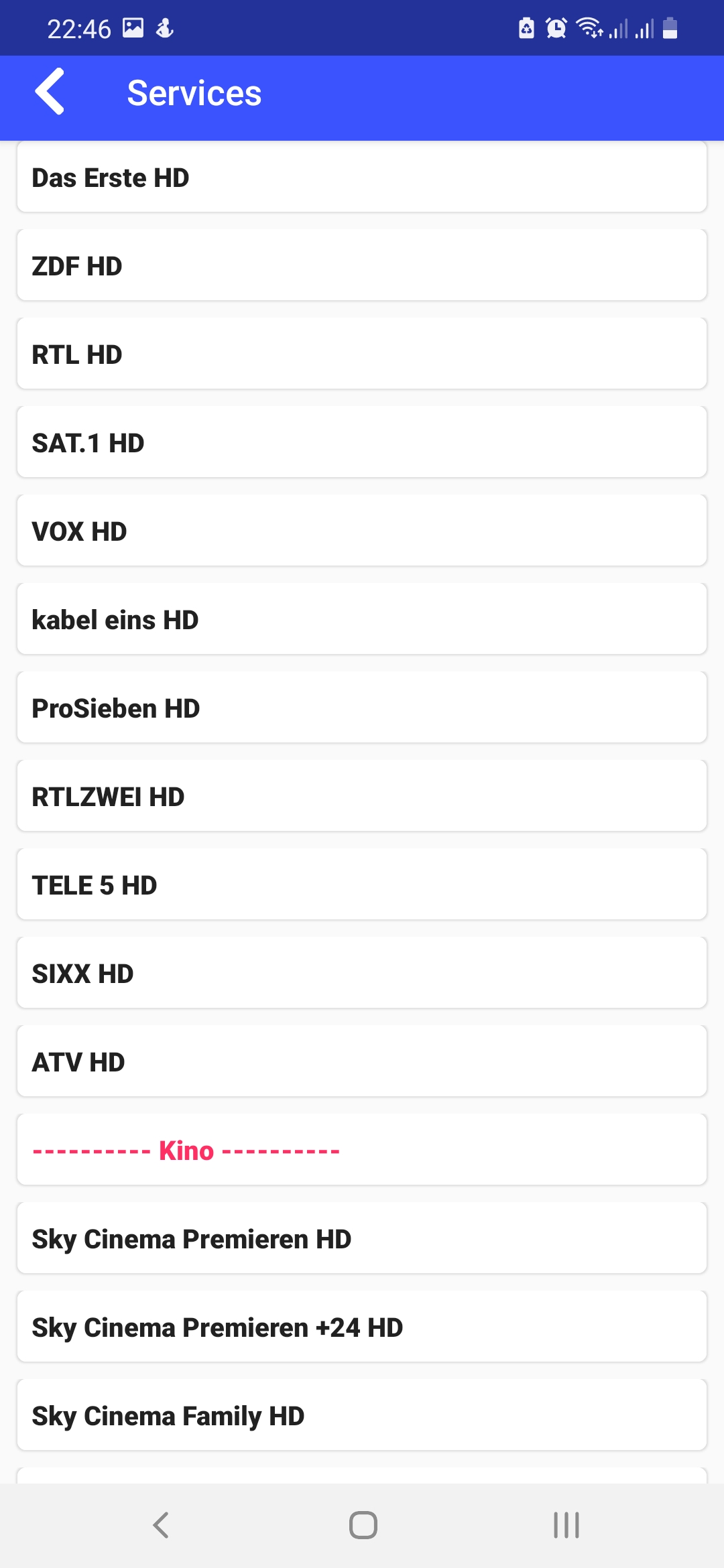Select ZDF HD from the list
The image size is (724, 1568).
tap(362, 265)
